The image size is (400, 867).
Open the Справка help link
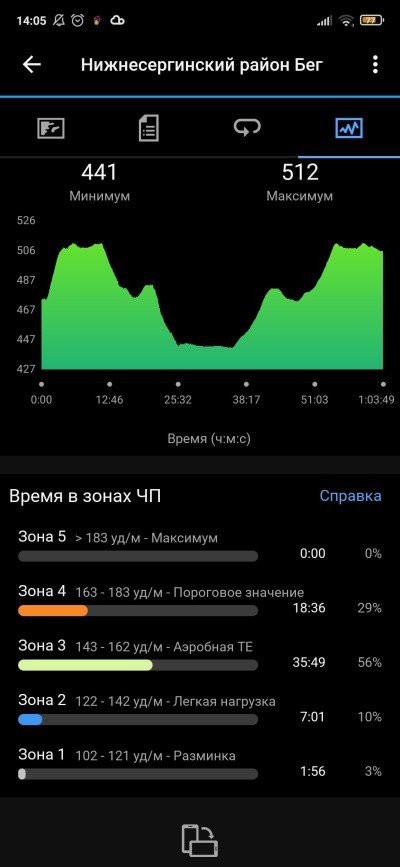(350, 495)
